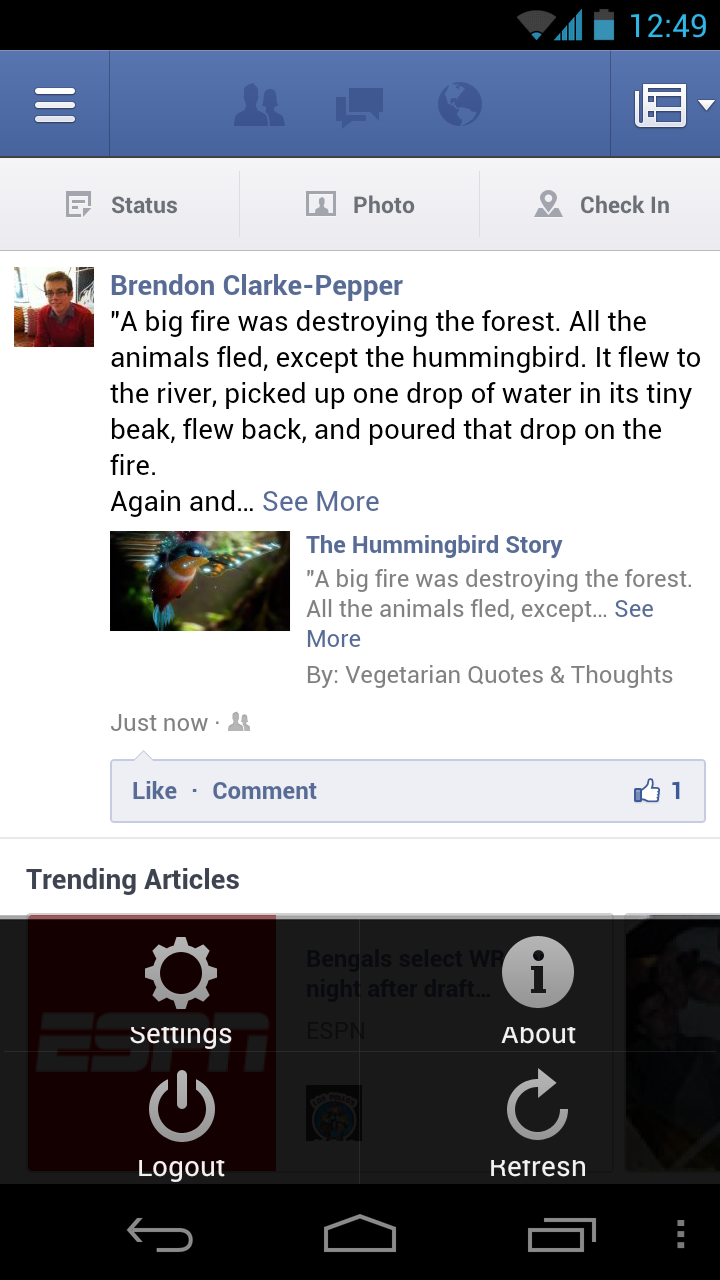Open Brendon Clarke-Pepper's profile picture
The image size is (720, 1280).
[54, 307]
